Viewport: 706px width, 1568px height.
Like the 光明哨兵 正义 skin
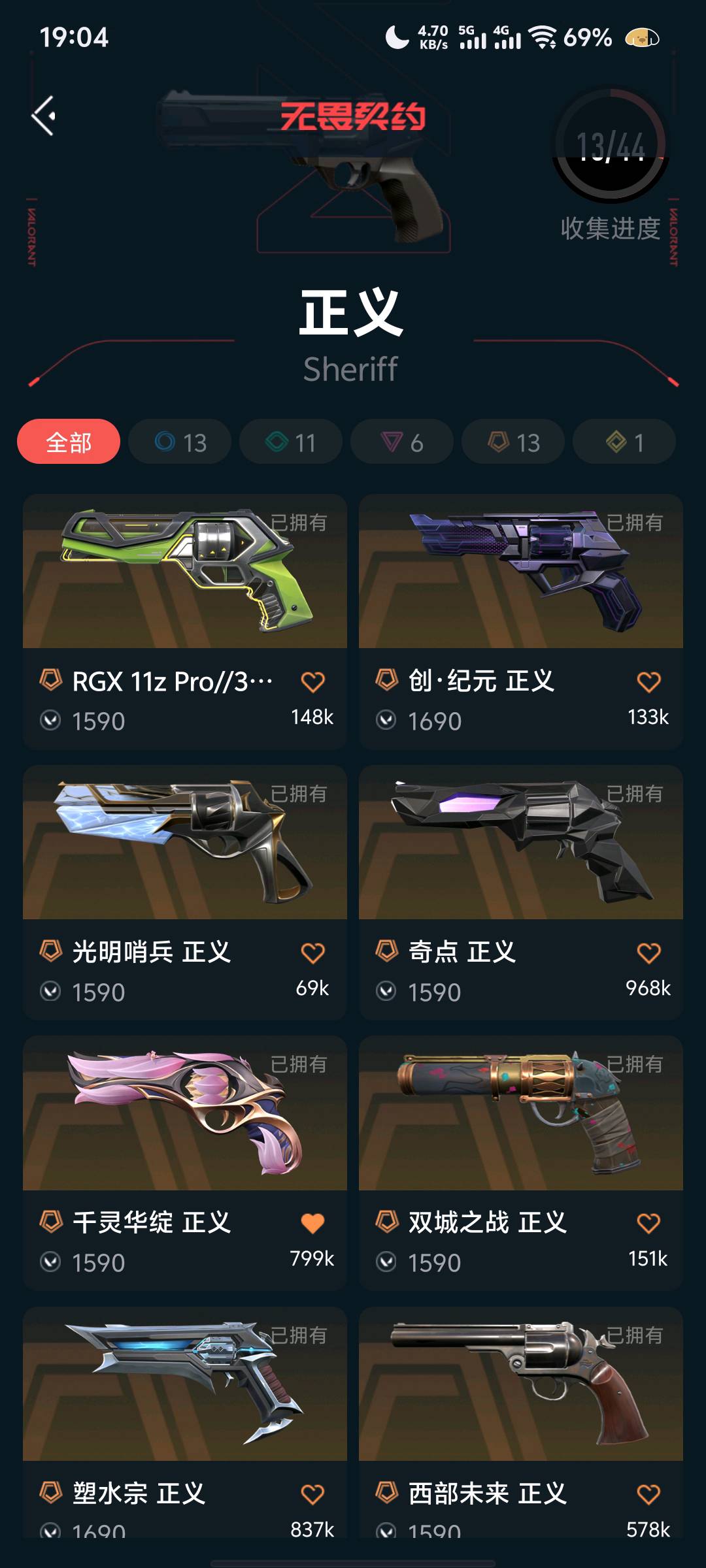click(x=312, y=953)
